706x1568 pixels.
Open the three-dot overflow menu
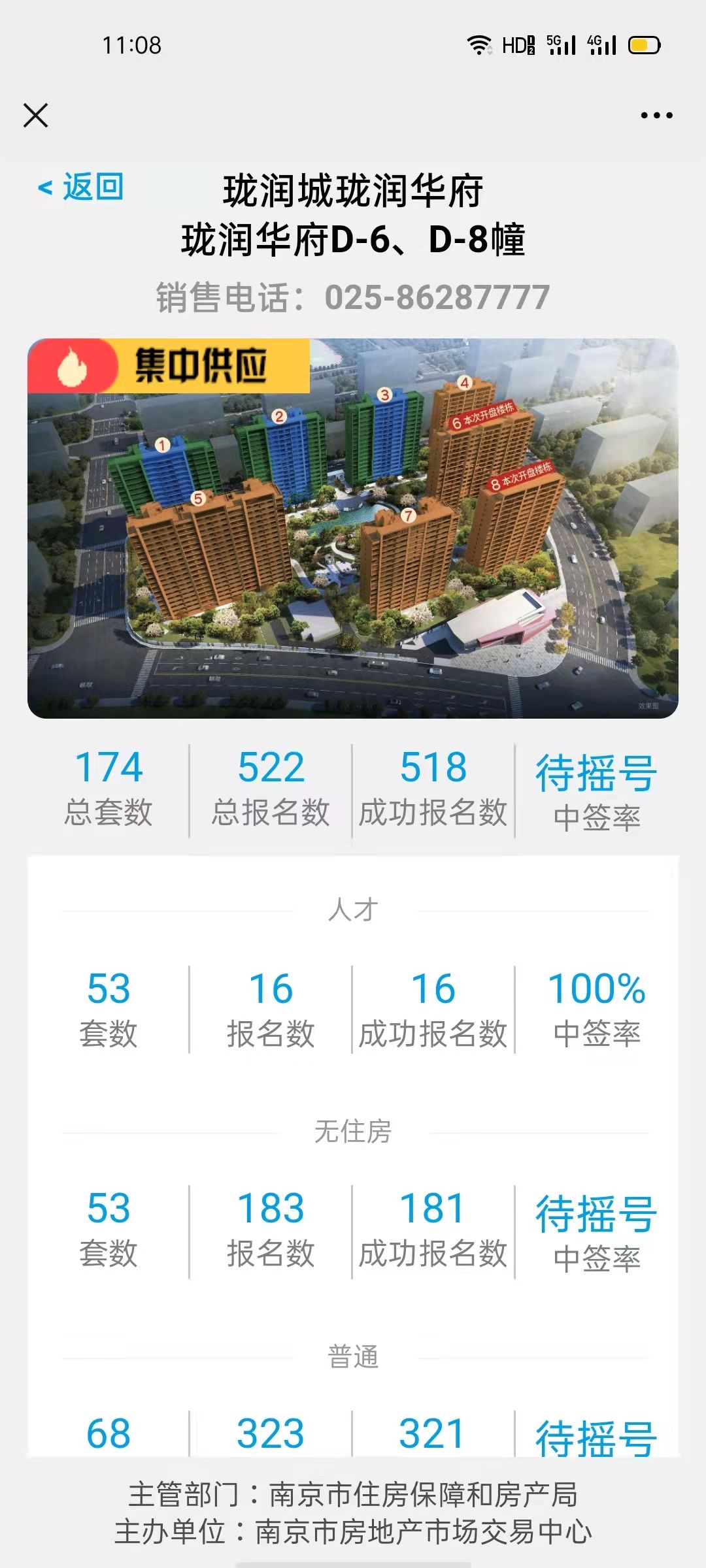click(x=656, y=116)
